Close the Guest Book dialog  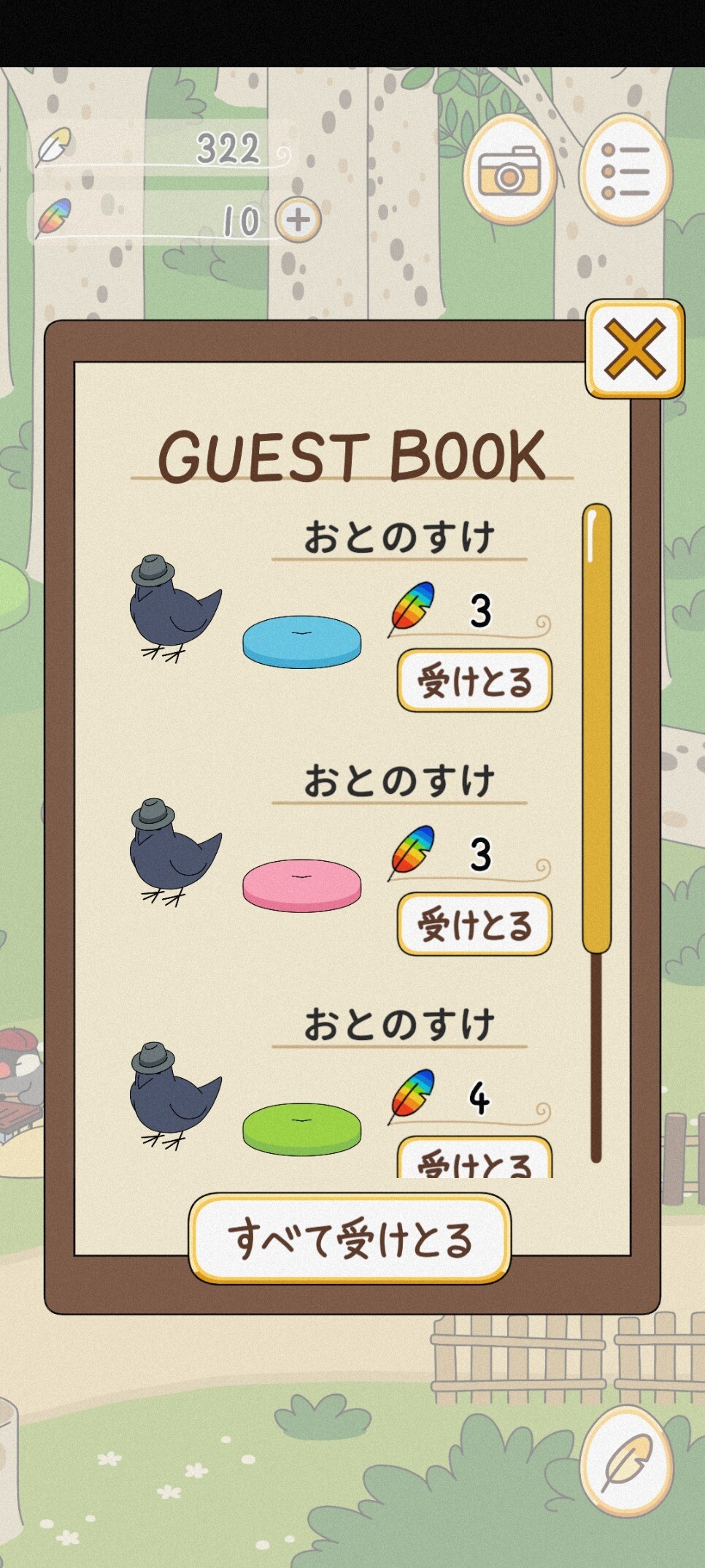[635, 349]
